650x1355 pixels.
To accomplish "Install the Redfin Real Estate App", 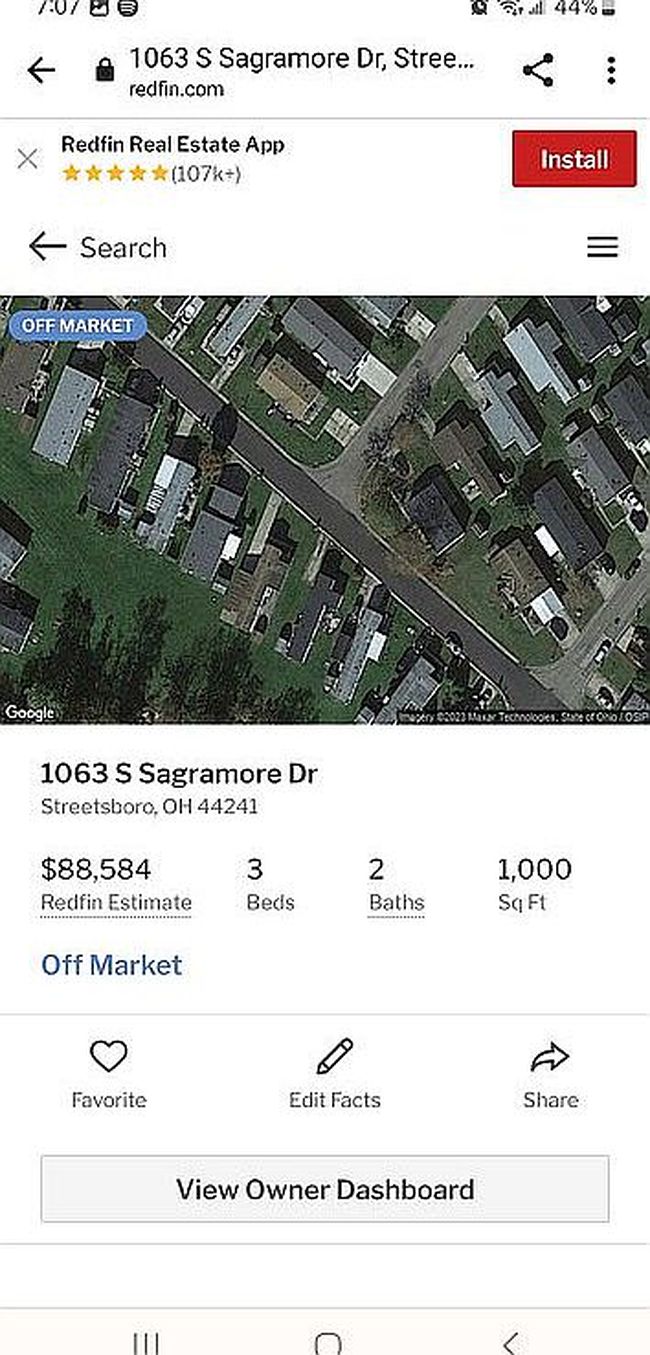I will point(574,159).
